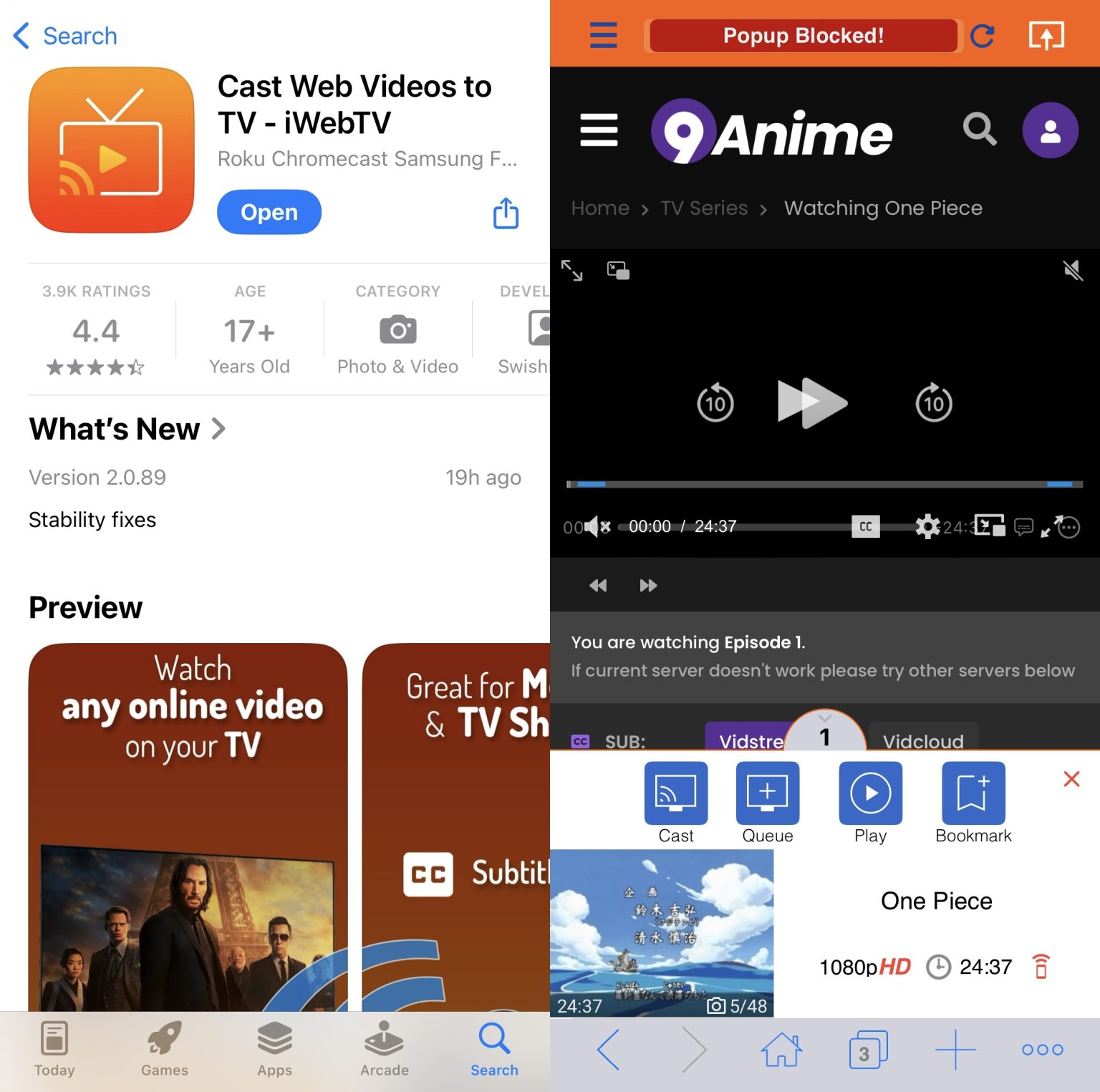Close the detected video panel

pyautogui.click(x=1071, y=779)
